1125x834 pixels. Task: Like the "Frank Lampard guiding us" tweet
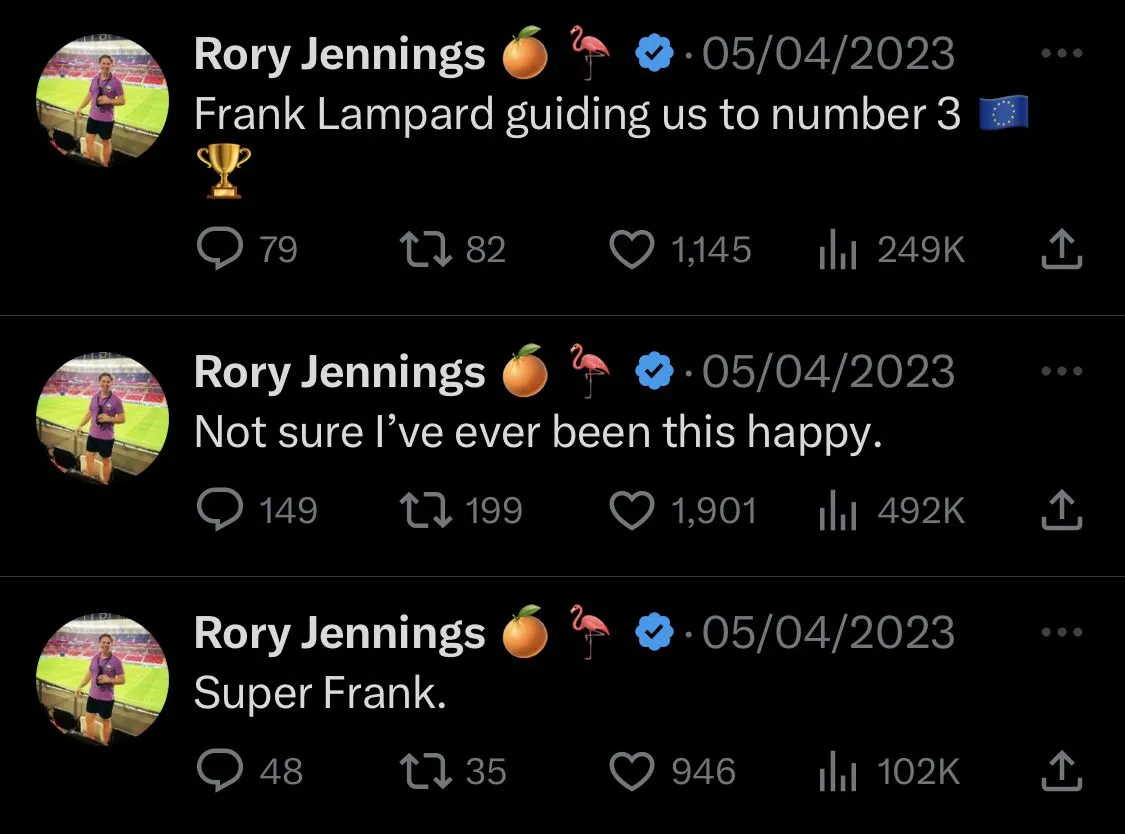click(x=631, y=249)
